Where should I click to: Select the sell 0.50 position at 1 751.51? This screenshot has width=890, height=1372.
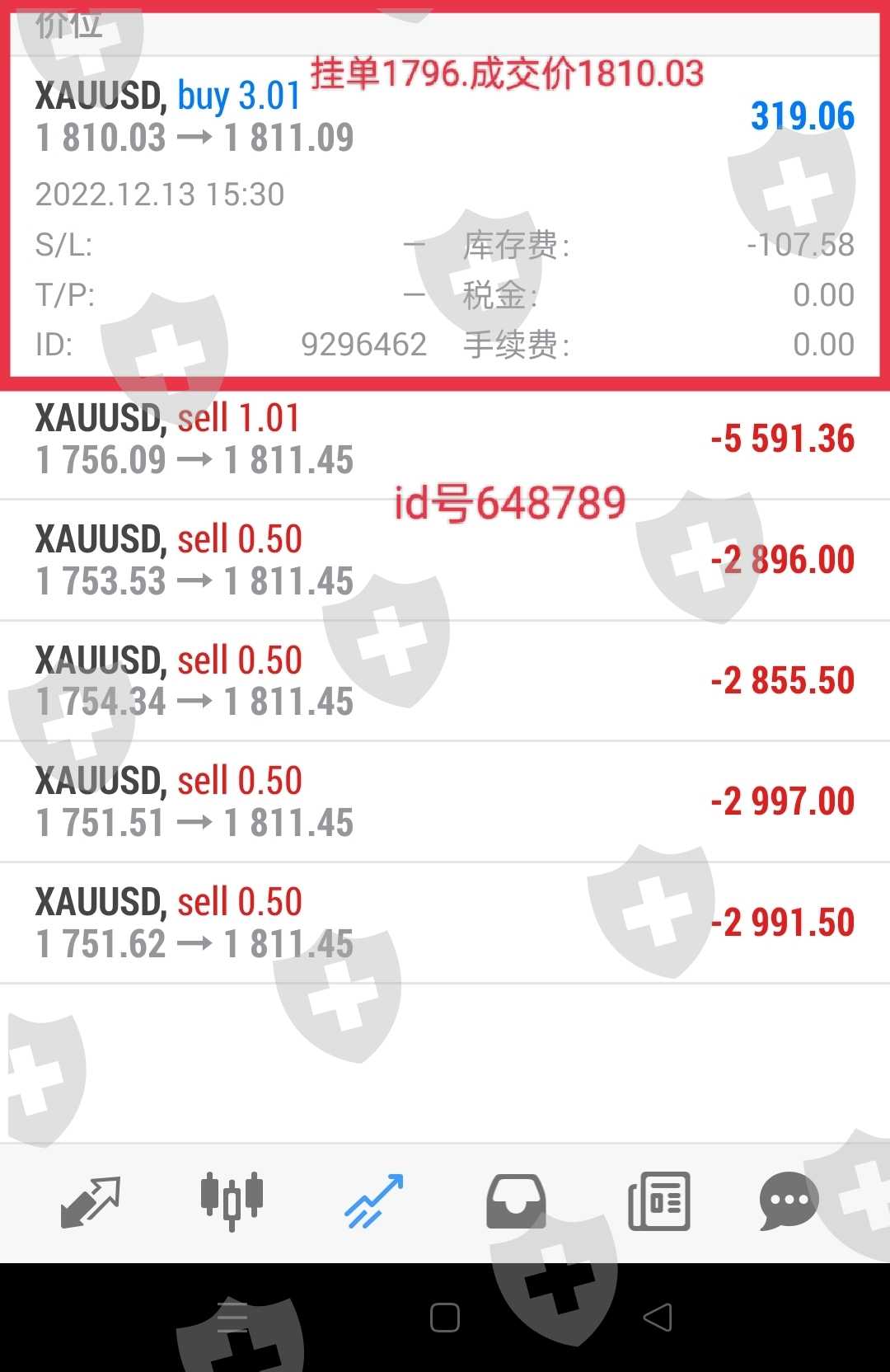pyautogui.click(x=445, y=801)
